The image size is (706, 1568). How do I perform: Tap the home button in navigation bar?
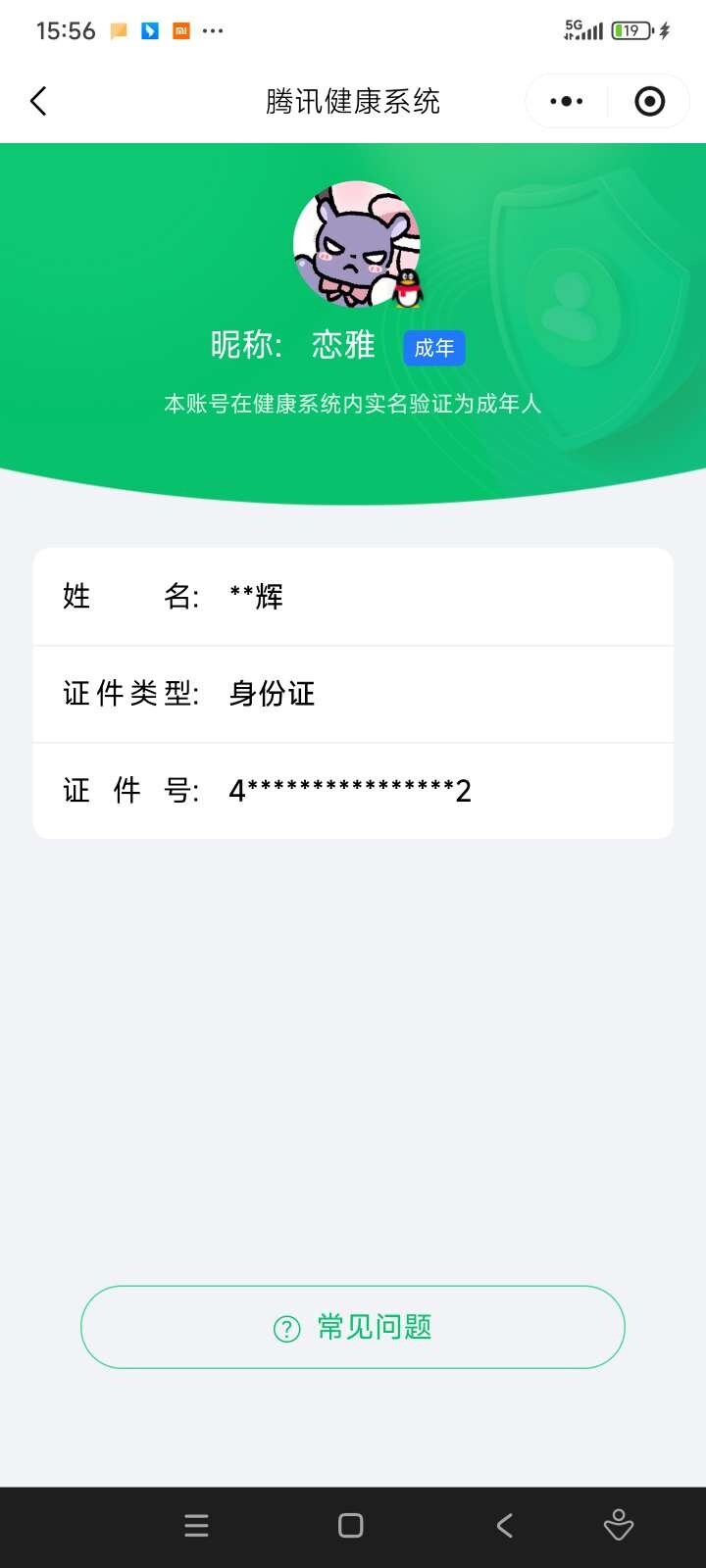click(349, 1525)
